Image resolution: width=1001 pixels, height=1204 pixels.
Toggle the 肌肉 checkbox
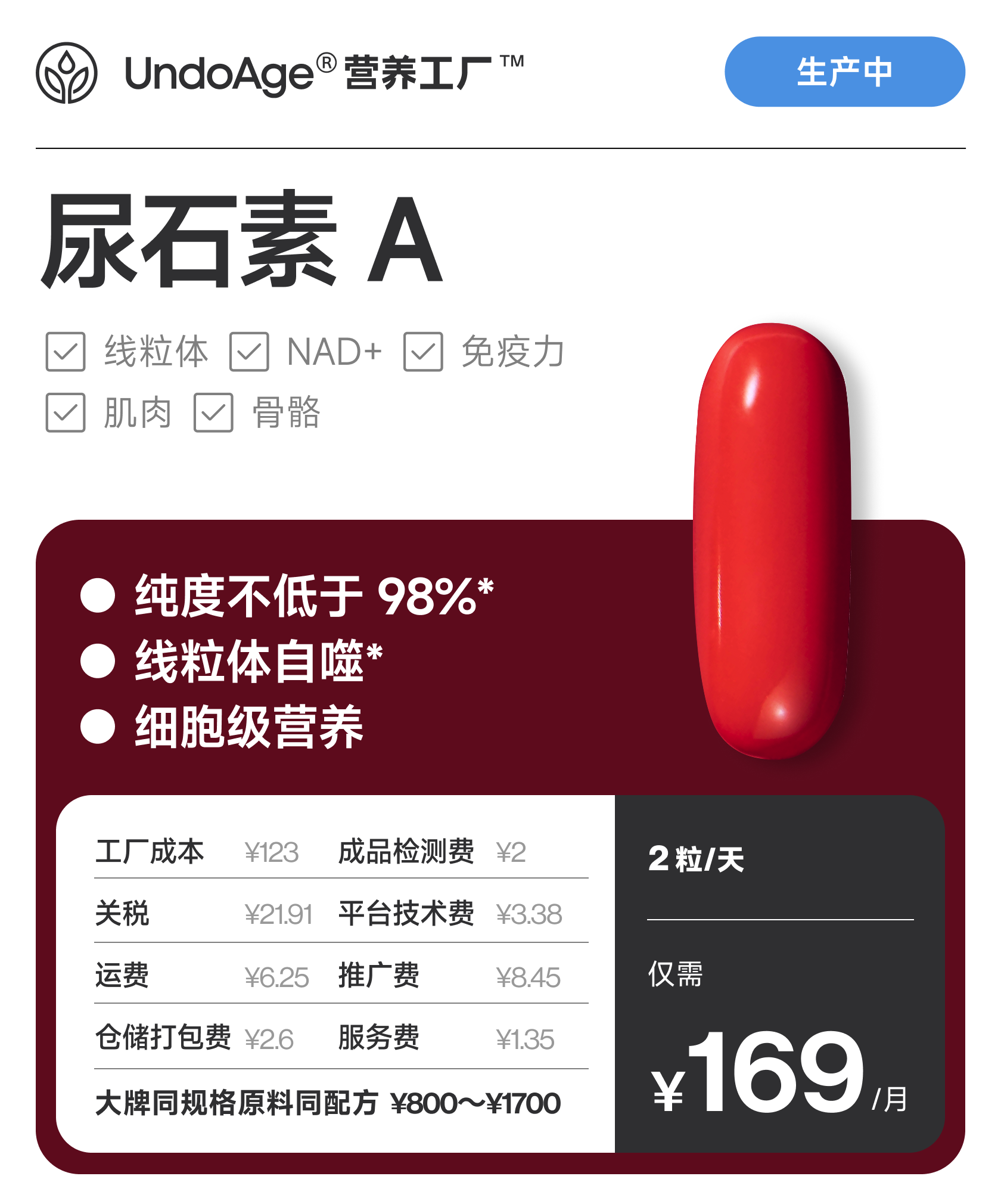pos(66,411)
